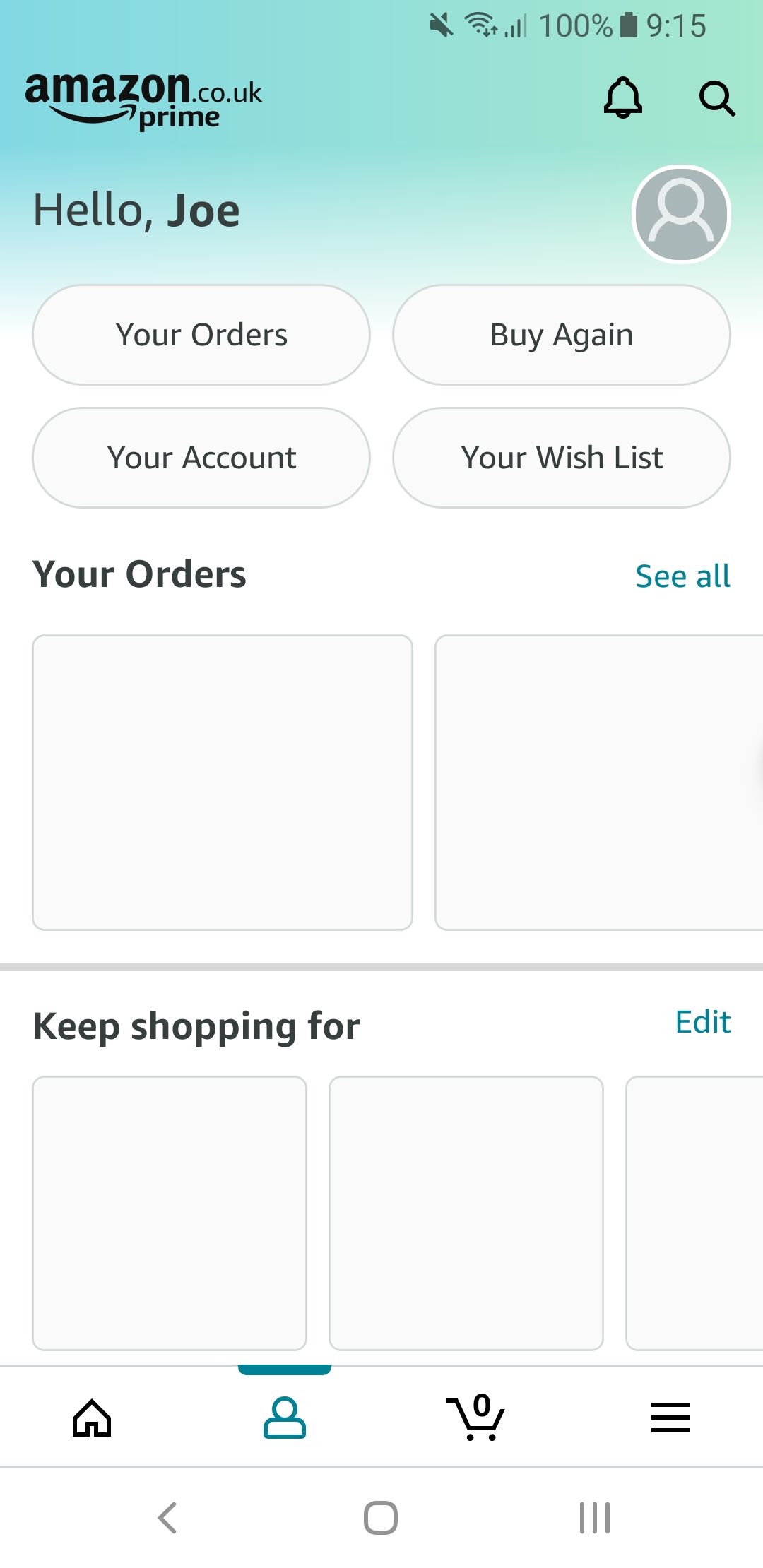
Task: Tap the greeting text Hello, Joe
Action: tap(136, 209)
